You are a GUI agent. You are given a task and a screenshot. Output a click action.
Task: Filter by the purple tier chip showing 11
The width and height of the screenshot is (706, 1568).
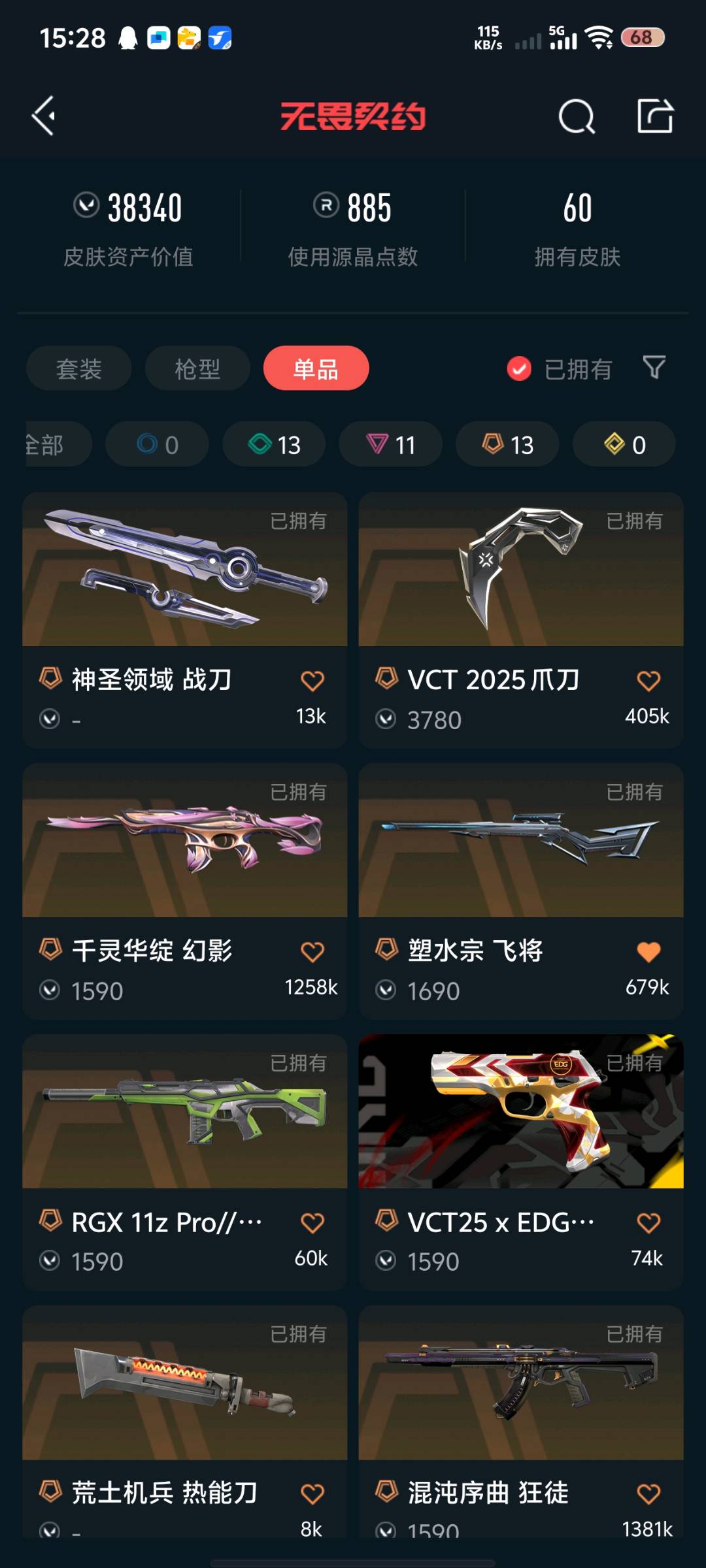[x=390, y=444]
